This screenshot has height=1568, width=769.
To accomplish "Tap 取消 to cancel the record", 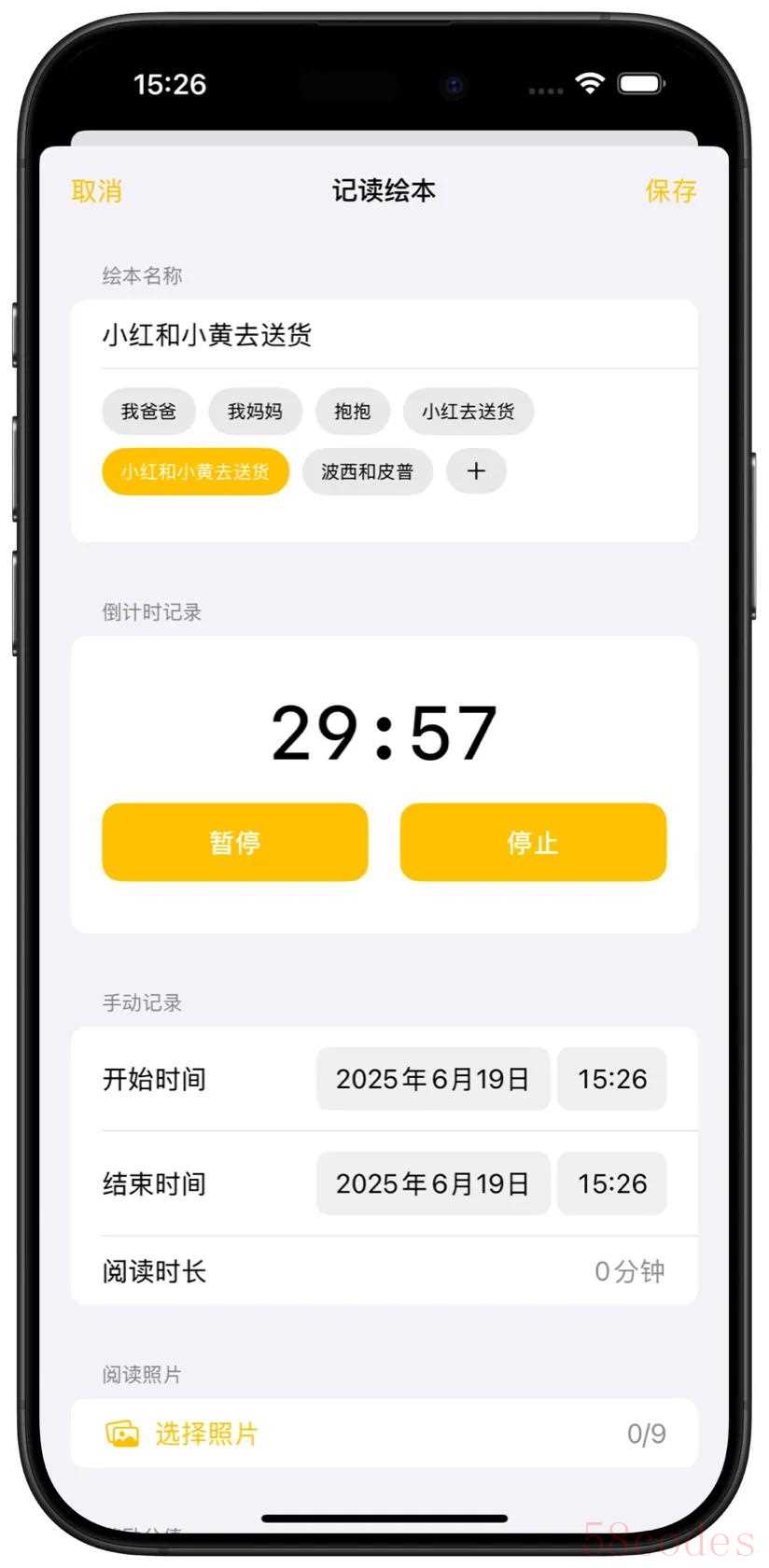I will pyautogui.click(x=97, y=191).
